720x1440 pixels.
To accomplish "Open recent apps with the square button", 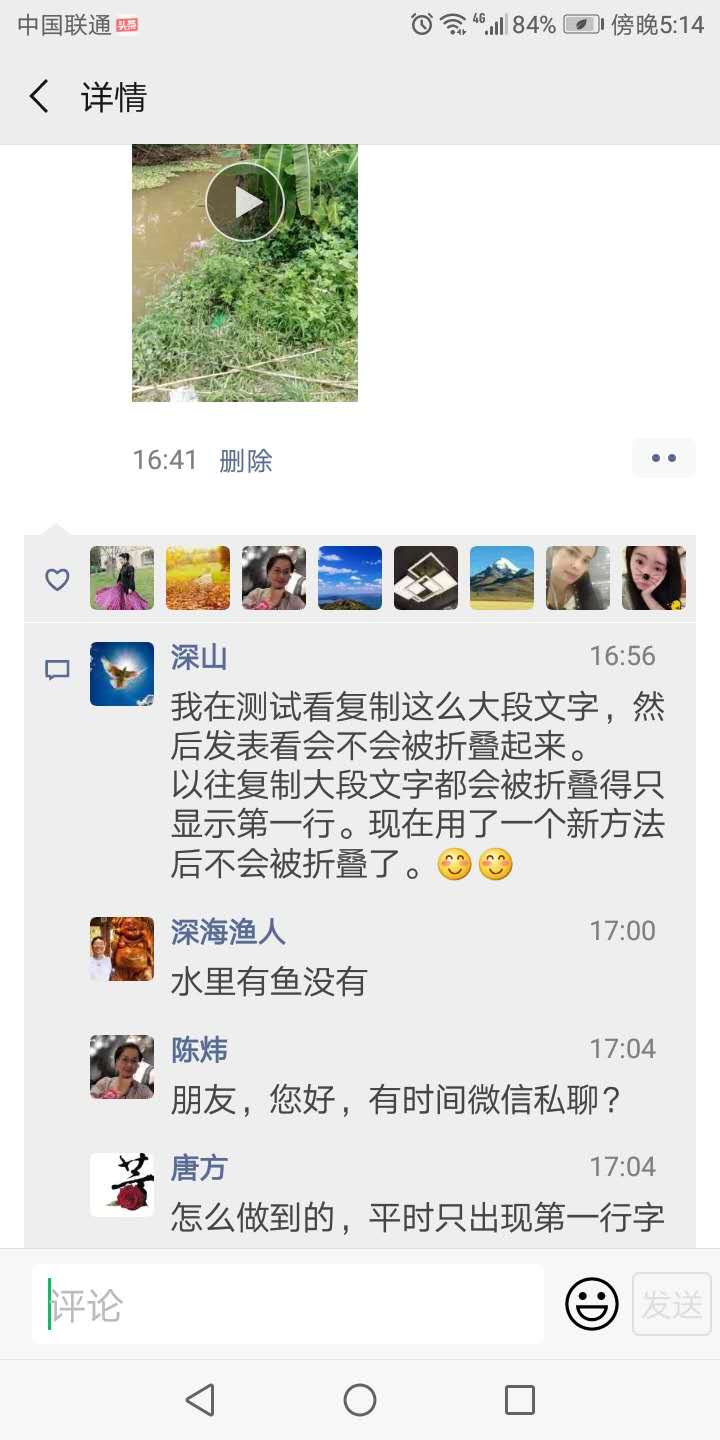I will tap(518, 1400).
